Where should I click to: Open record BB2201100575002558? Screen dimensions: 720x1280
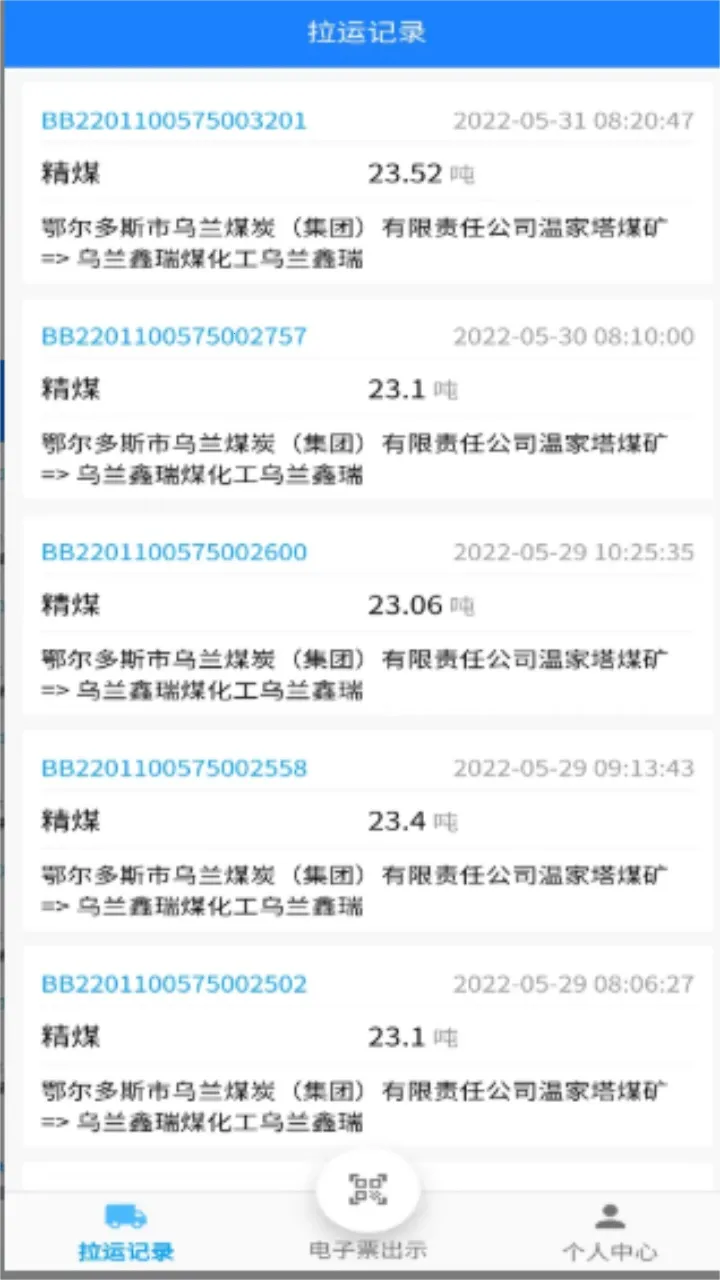pyautogui.click(x=174, y=768)
